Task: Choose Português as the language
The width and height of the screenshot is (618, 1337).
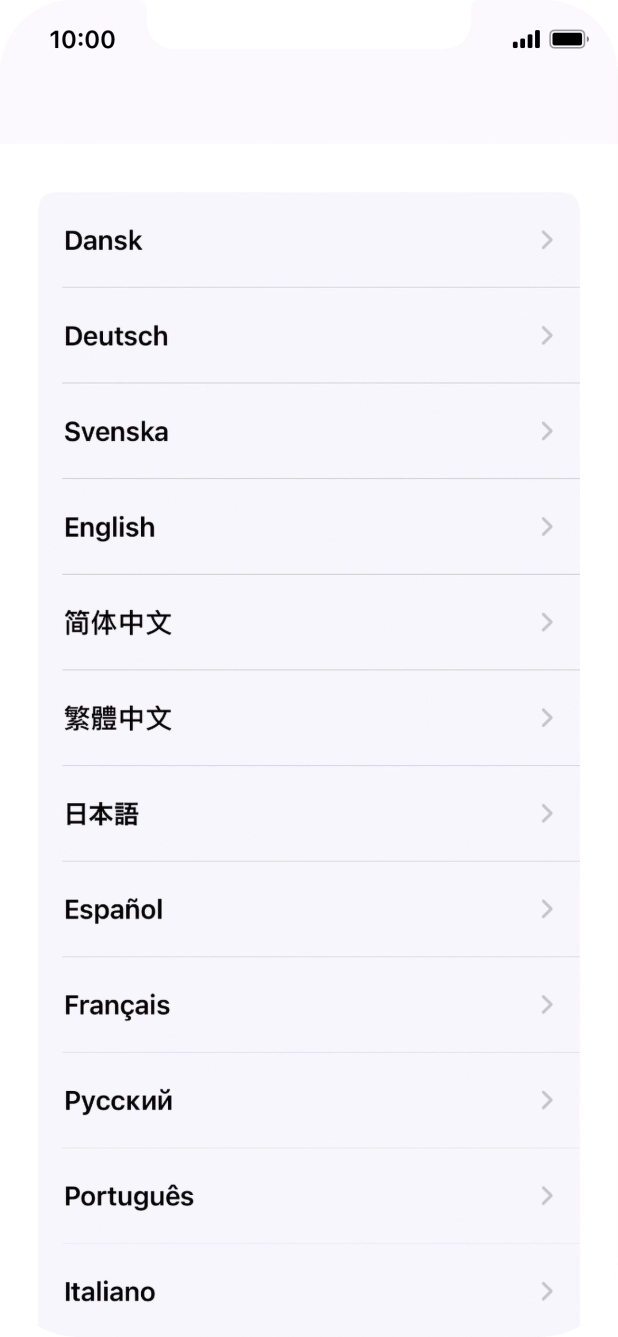Action: [x=308, y=1196]
